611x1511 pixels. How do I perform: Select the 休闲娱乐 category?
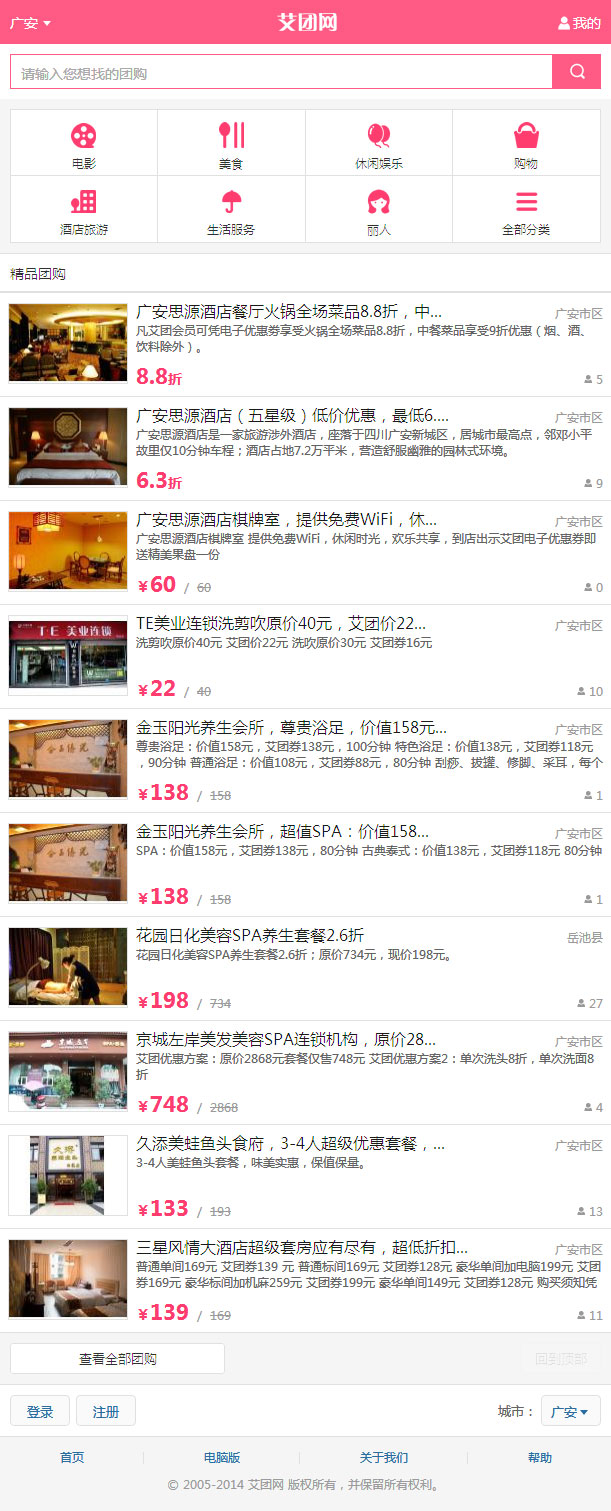point(379,143)
